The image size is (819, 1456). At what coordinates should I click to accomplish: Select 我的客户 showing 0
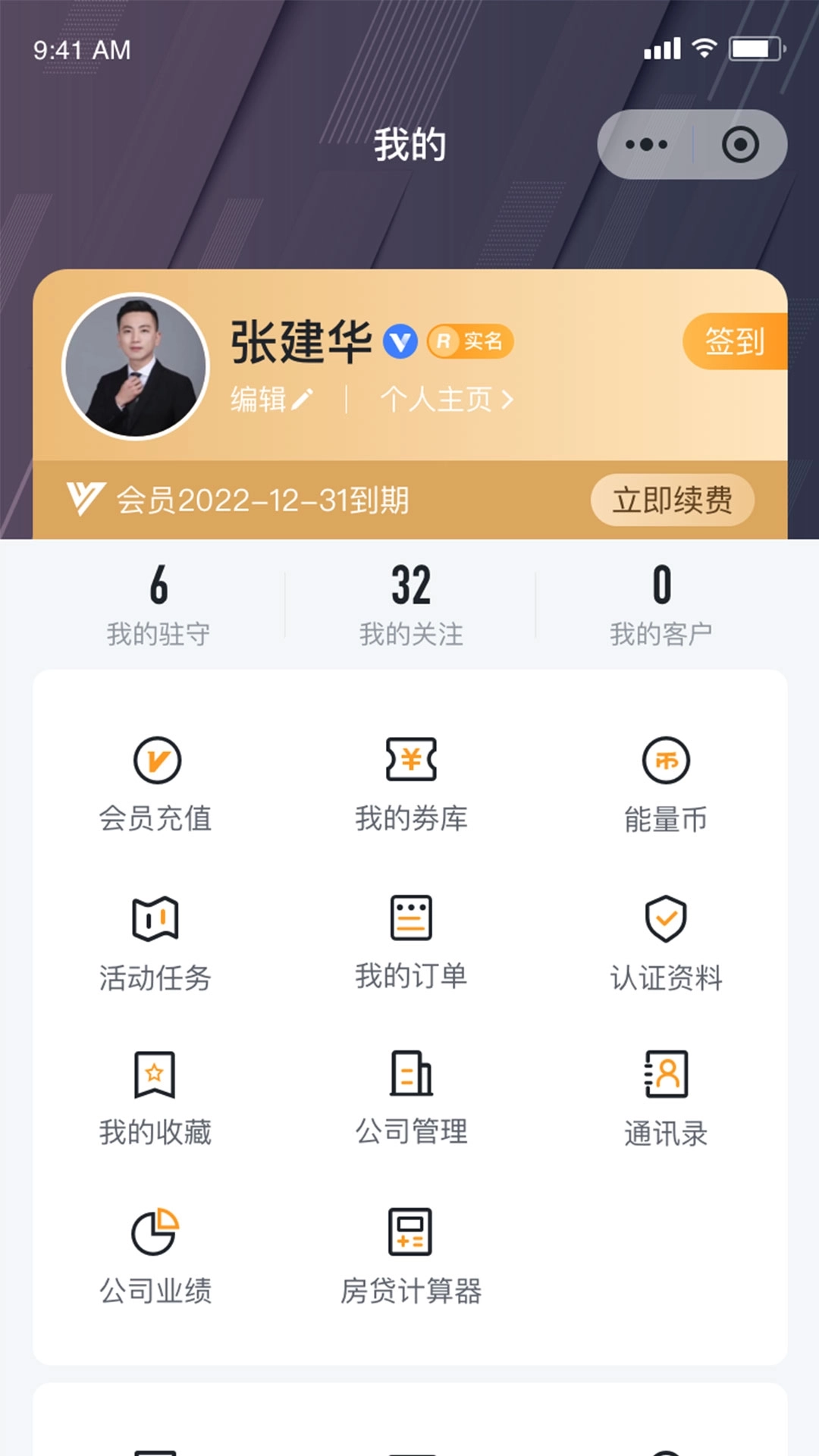click(662, 603)
